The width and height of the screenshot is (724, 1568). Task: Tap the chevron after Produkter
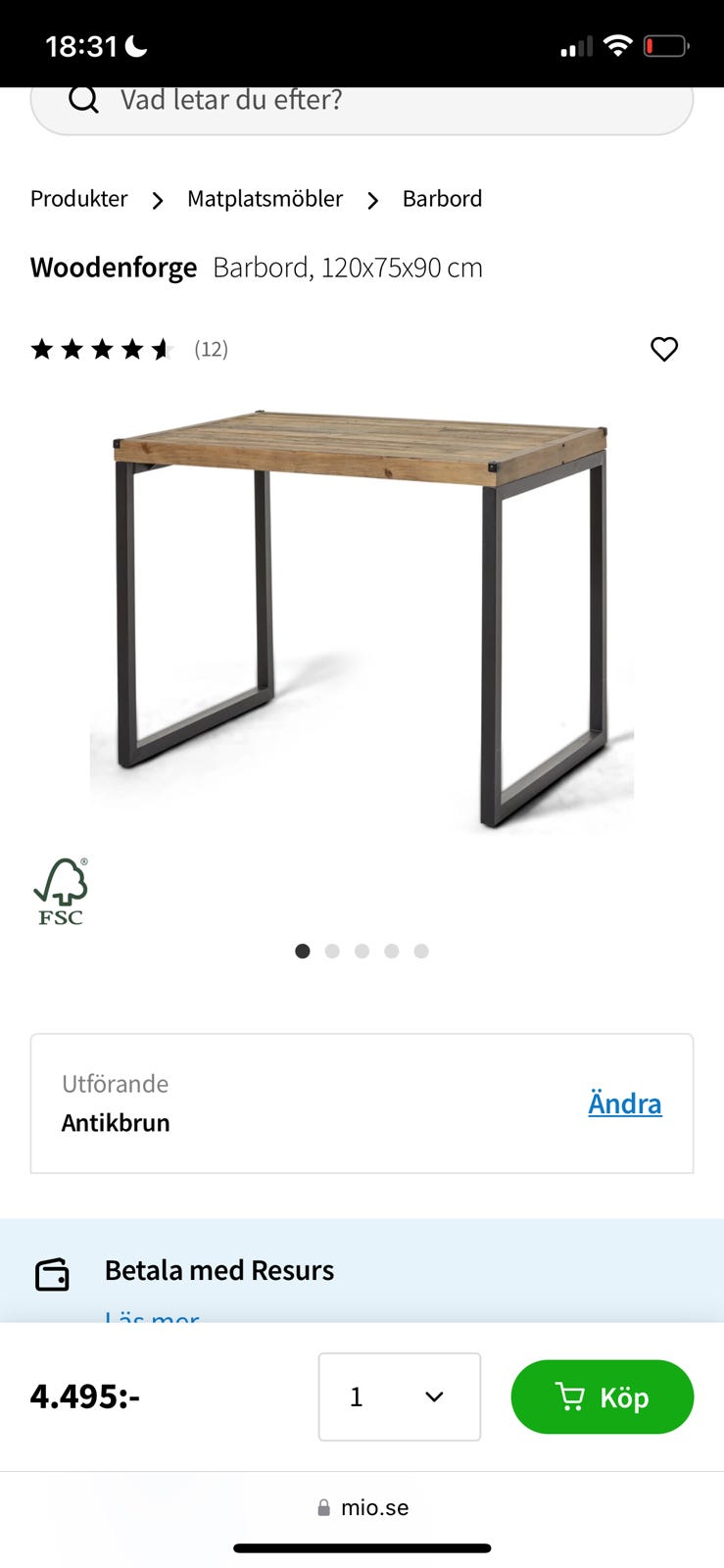(x=157, y=200)
